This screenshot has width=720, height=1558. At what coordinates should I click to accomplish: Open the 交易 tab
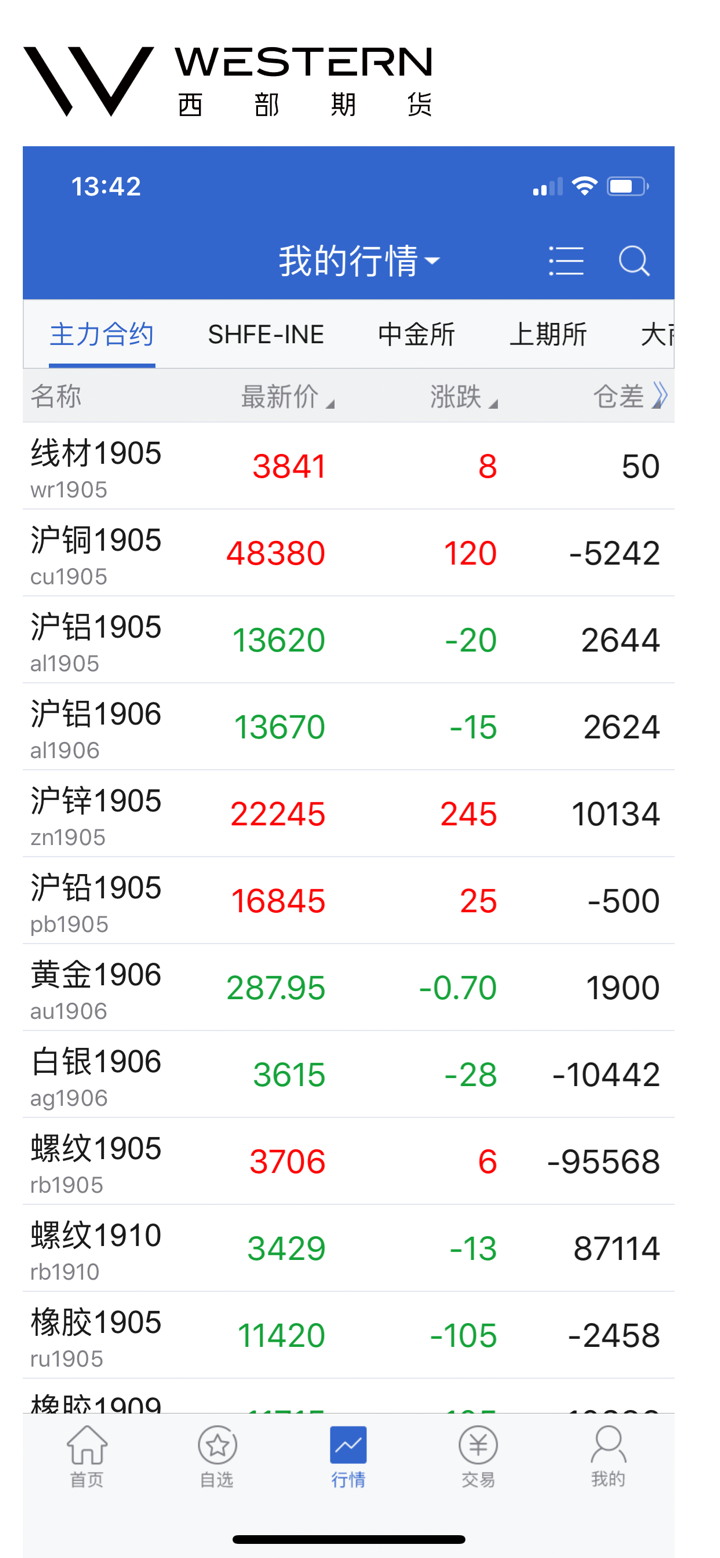pyautogui.click(x=478, y=1458)
